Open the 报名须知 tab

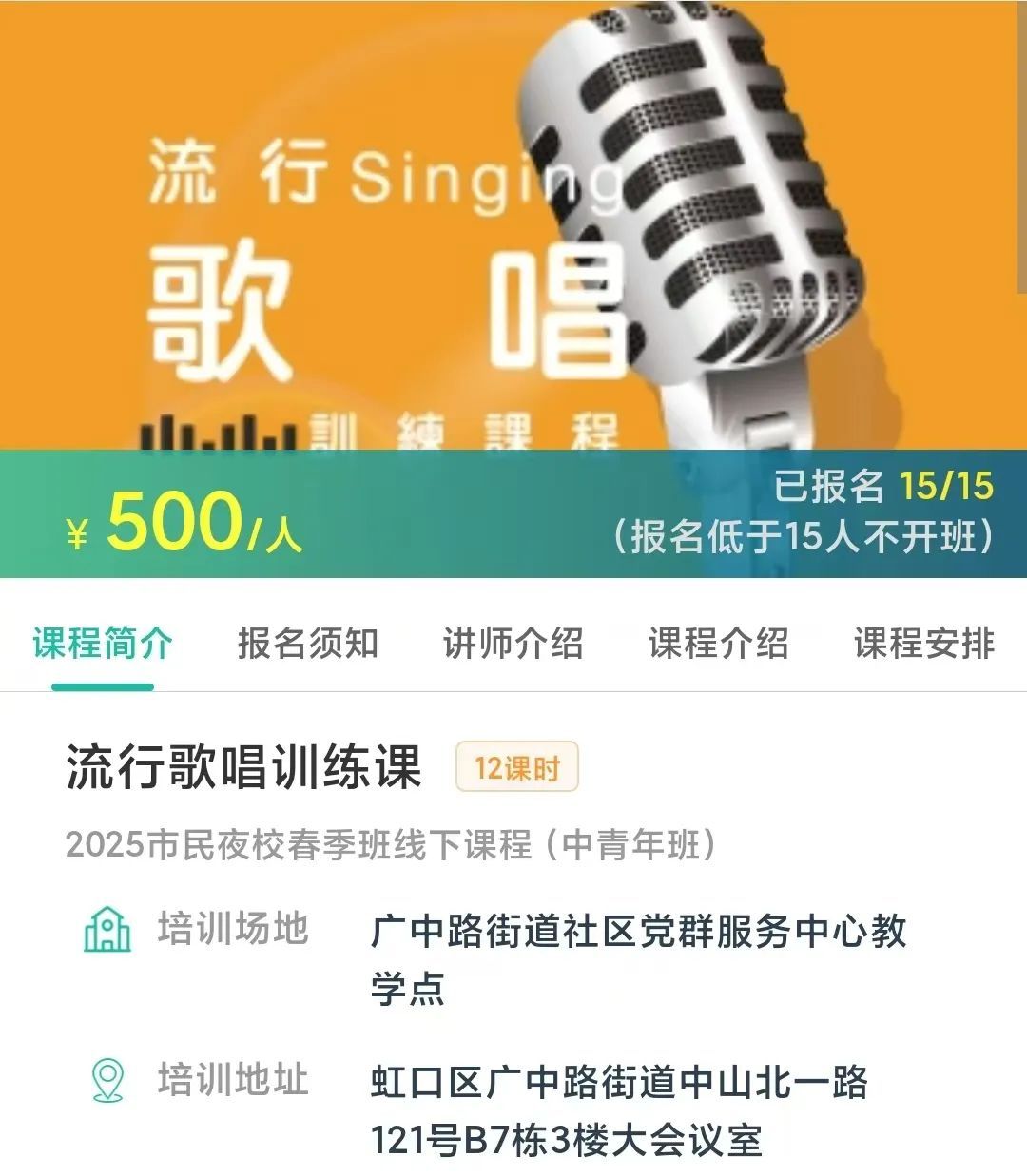pyautogui.click(x=308, y=644)
